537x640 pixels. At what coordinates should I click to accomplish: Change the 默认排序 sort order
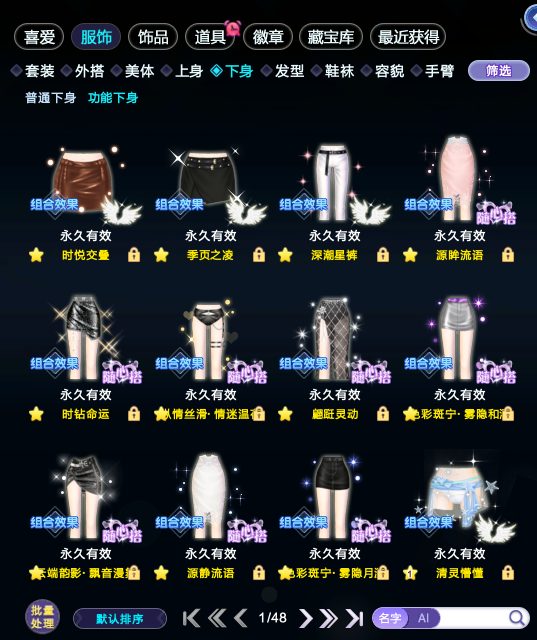click(x=120, y=619)
